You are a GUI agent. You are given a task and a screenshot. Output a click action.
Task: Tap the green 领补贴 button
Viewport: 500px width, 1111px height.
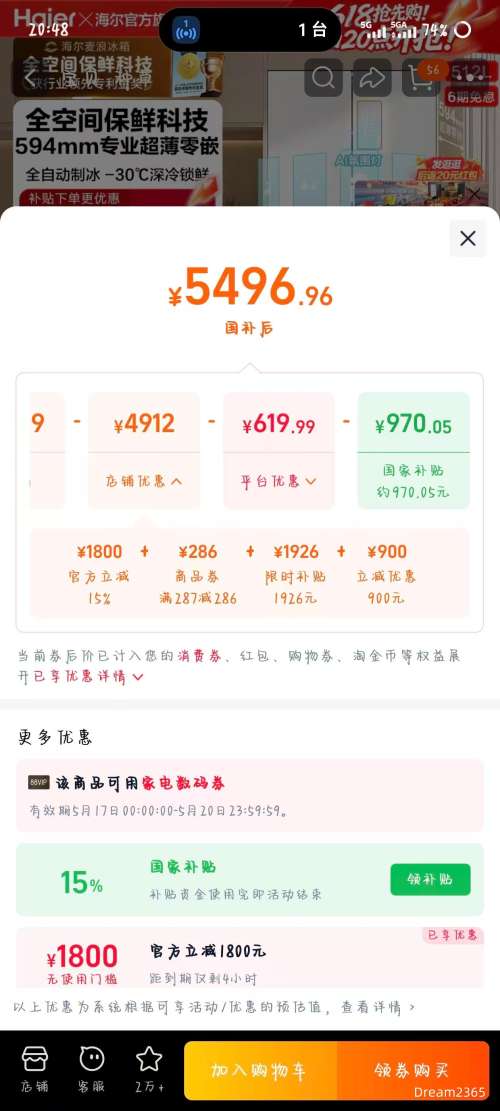430,879
